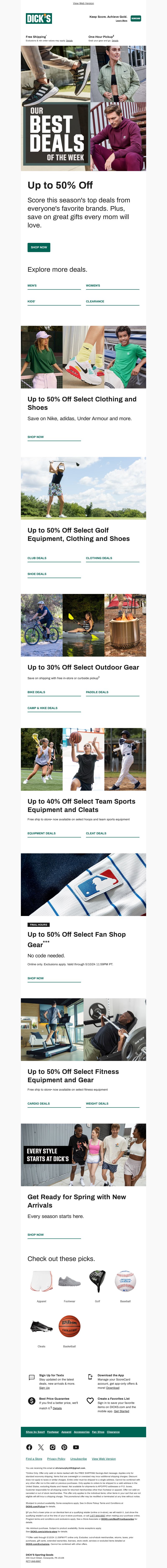This screenshot has width=167, height=1568.
Task: Open Camp & Hike Deals
Action: point(43,708)
